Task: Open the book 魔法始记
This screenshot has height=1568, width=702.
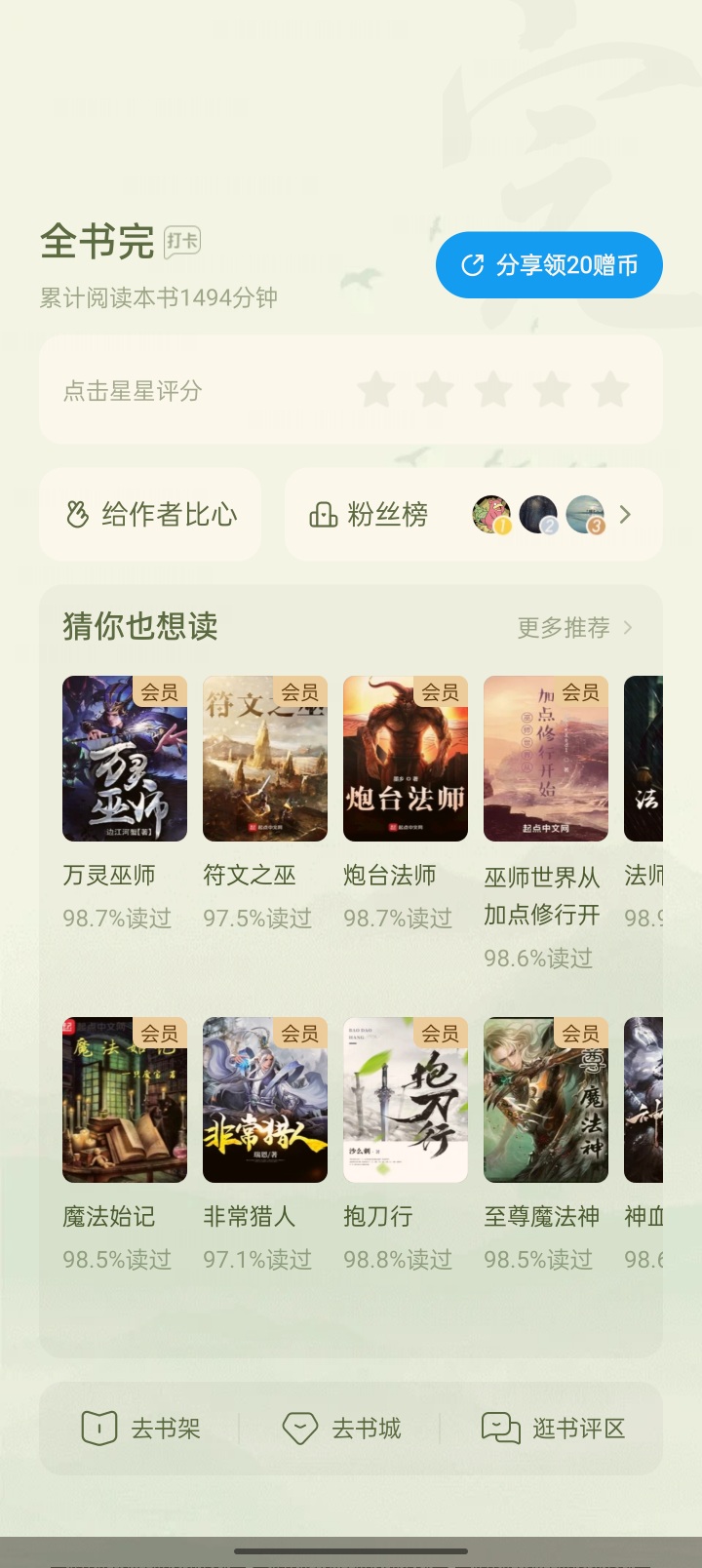Action: coord(125,1100)
